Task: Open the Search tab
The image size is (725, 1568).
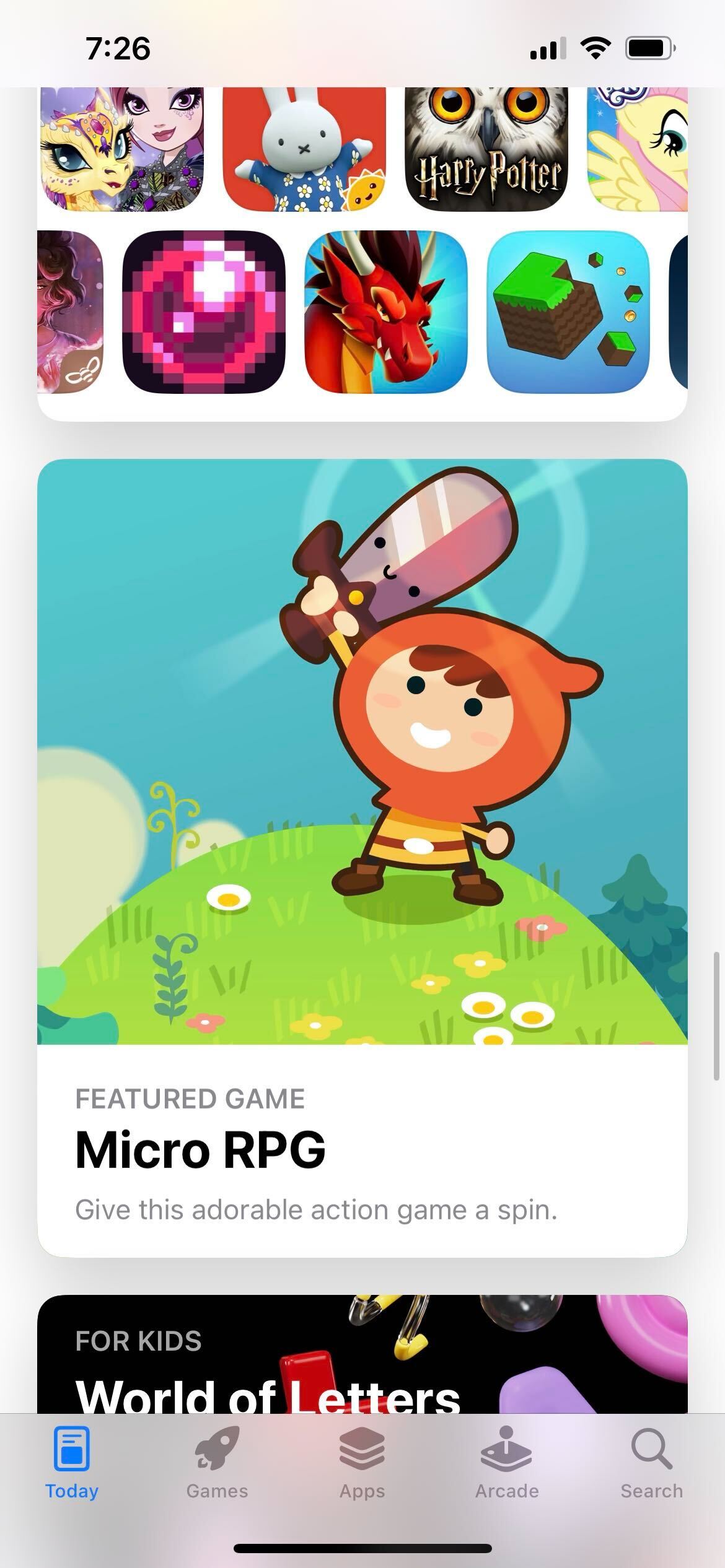Action: 652,1463
